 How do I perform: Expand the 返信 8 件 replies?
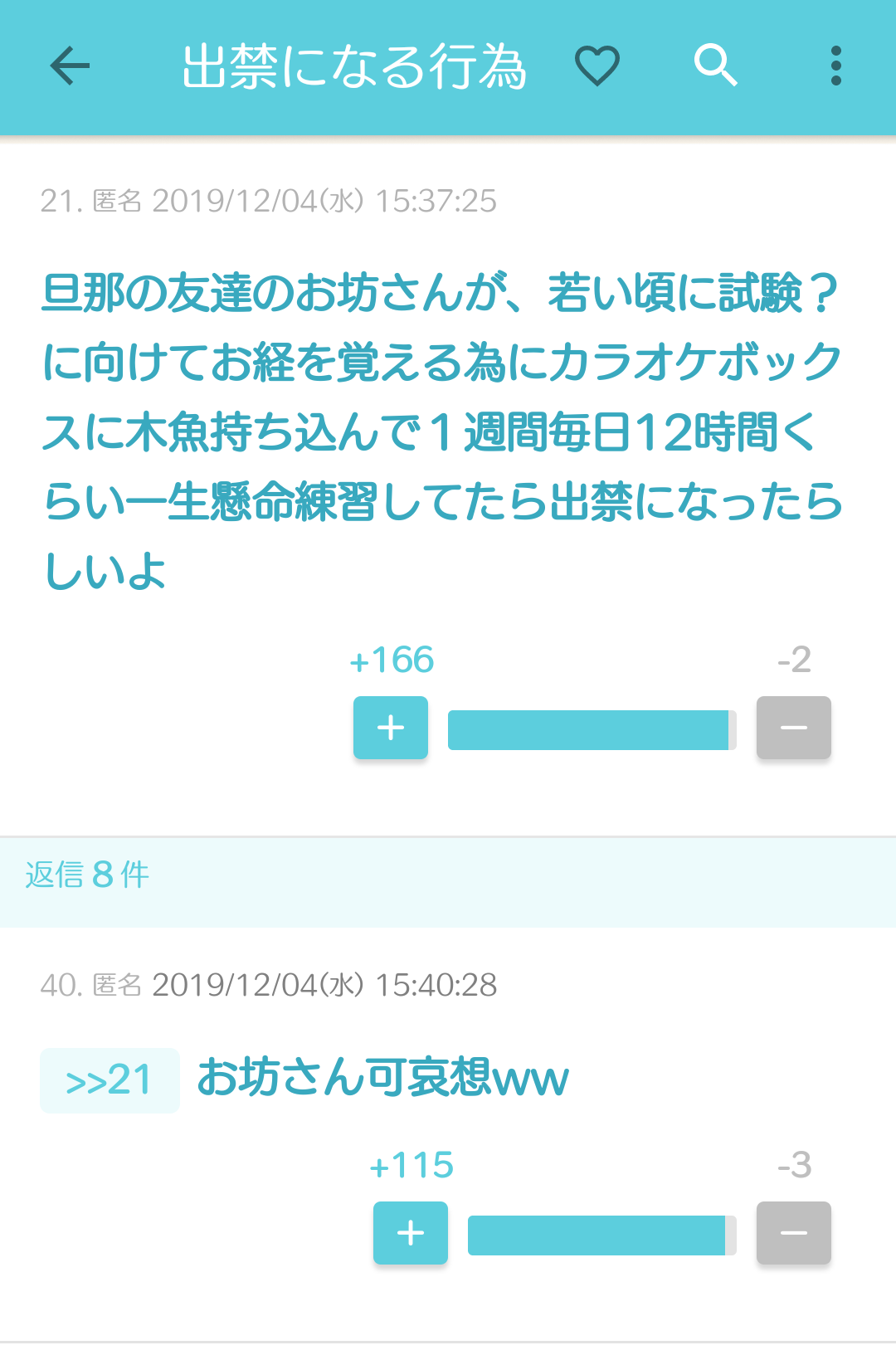click(88, 875)
